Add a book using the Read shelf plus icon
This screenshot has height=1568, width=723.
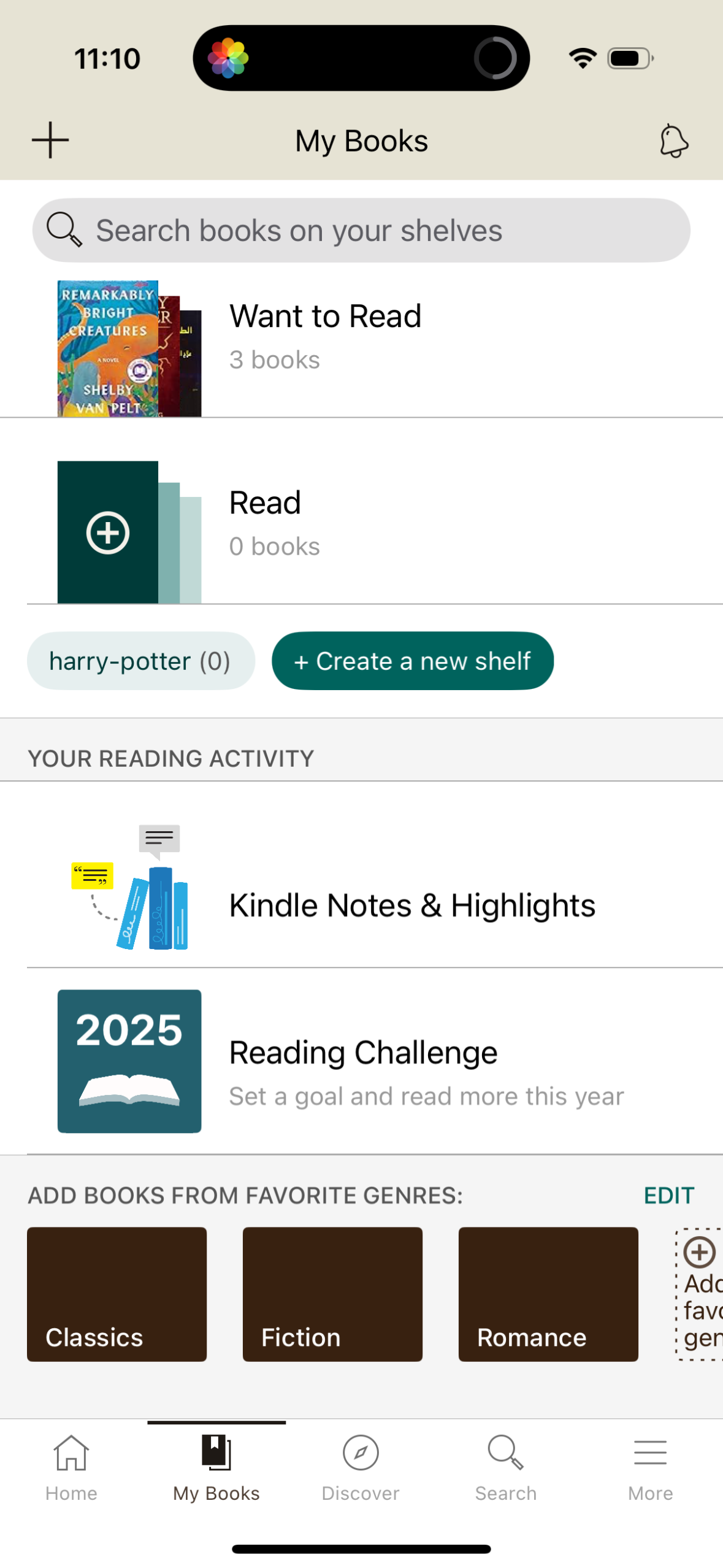[107, 531]
